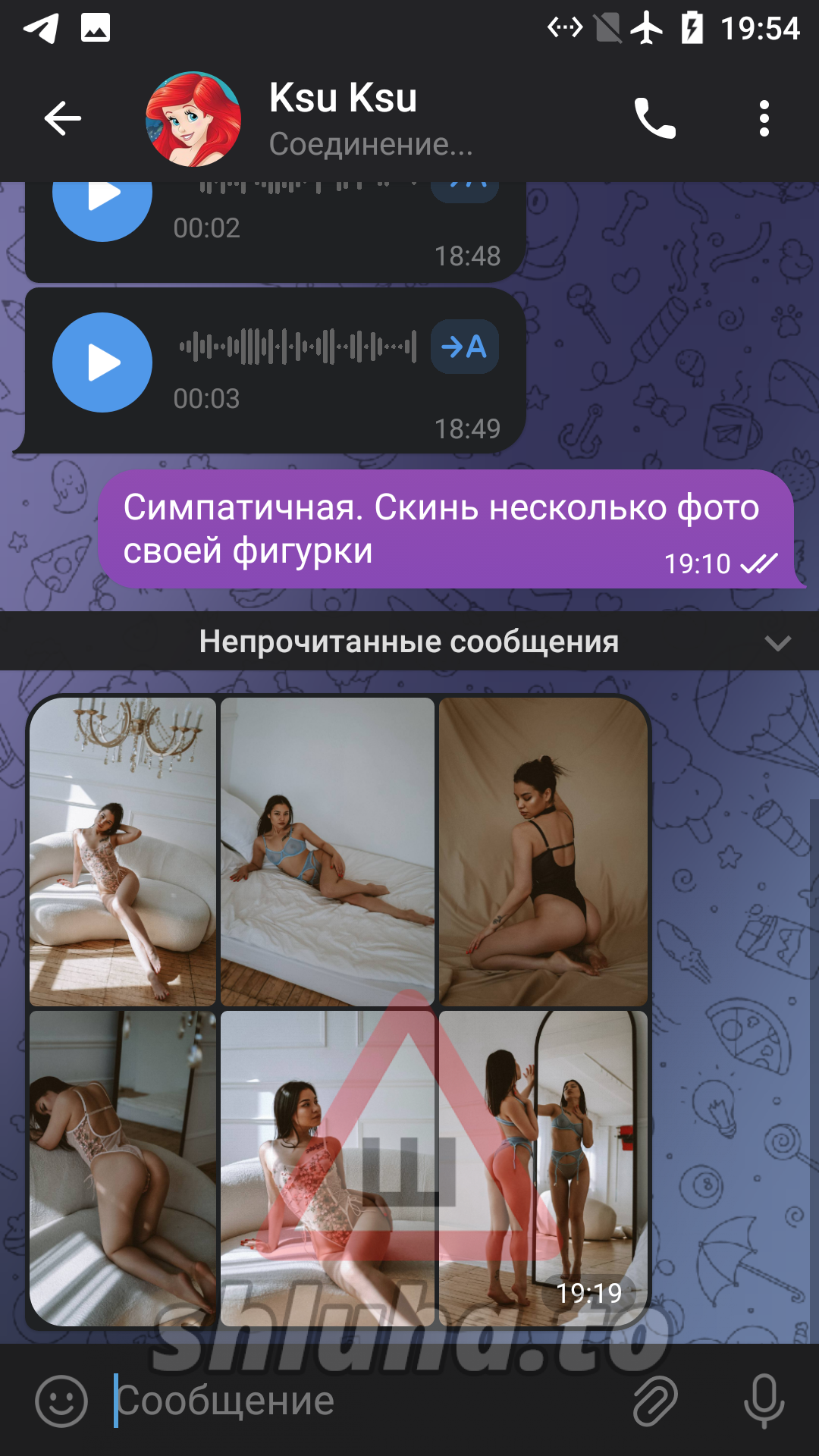Start a voice call with Ksu Ksu
Screen dimensions: 819x1456
click(654, 118)
